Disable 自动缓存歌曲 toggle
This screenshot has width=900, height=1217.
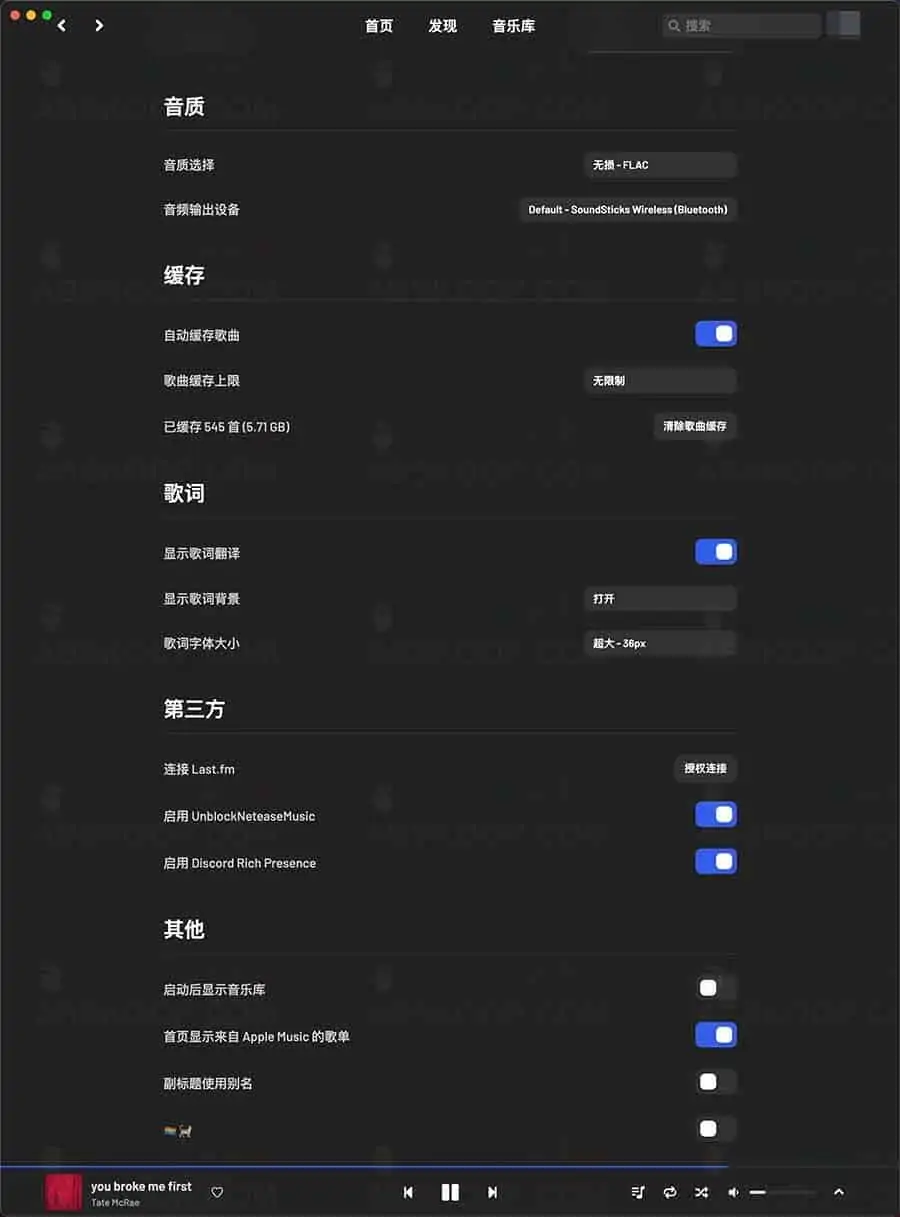click(x=716, y=334)
